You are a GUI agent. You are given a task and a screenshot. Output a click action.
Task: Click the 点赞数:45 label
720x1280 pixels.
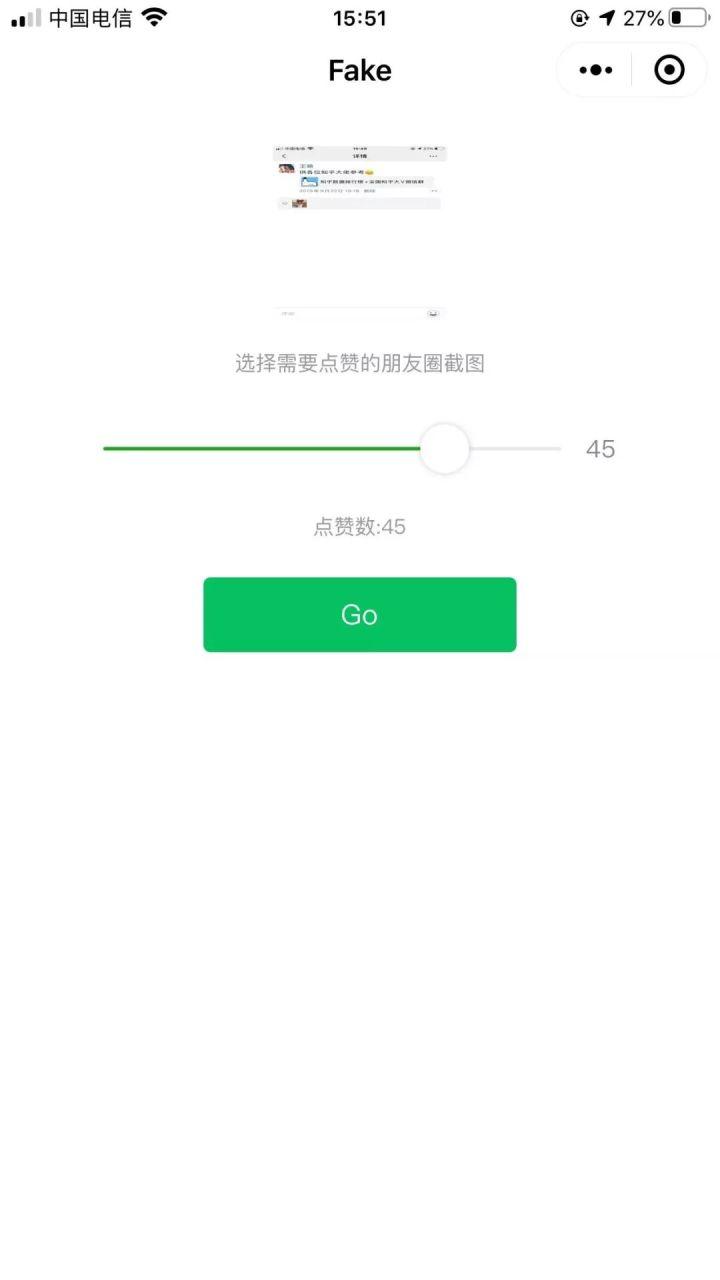359,527
